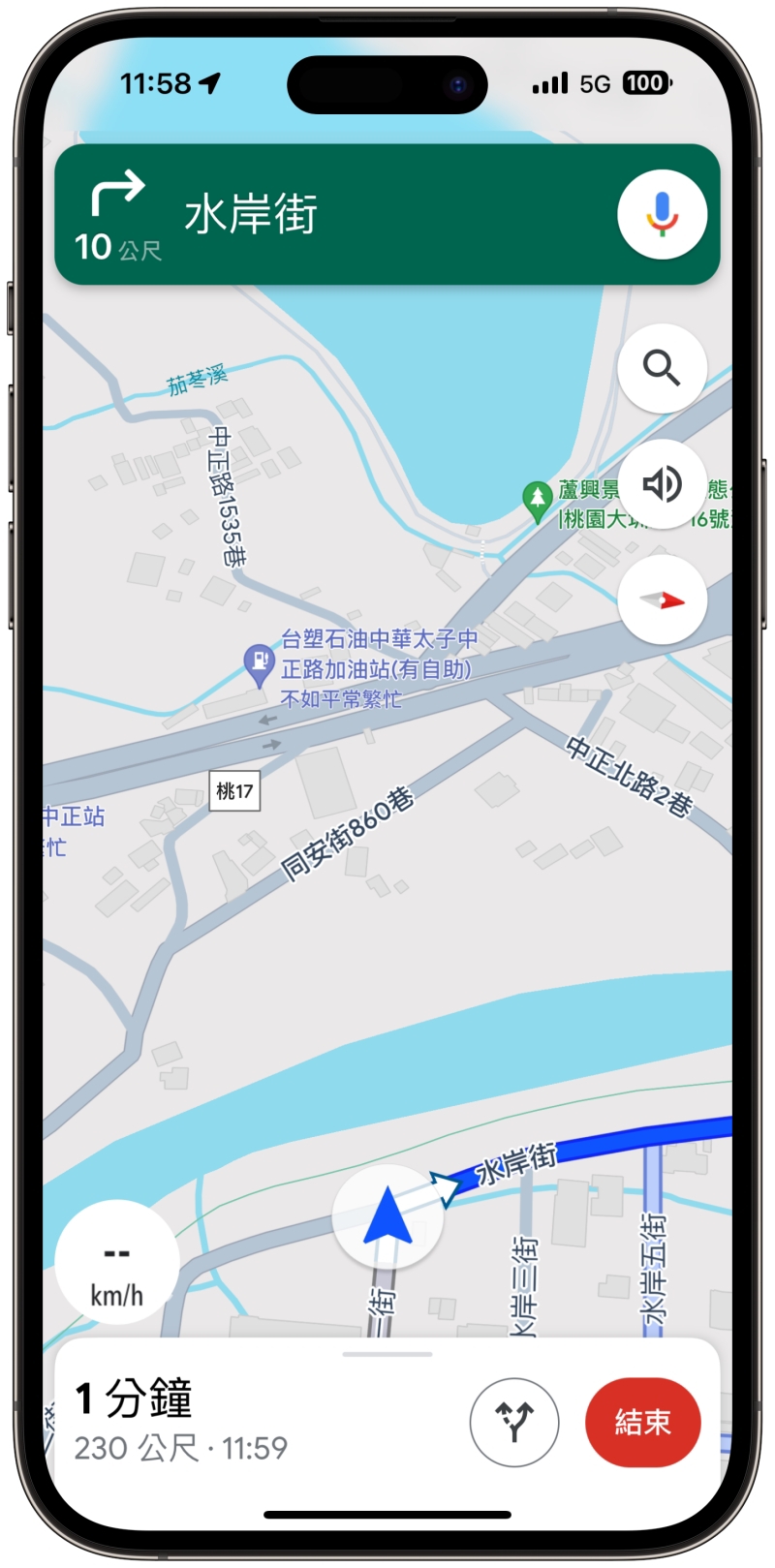
Task: Open alternate routes overview
Action: [x=514, y=1422]
